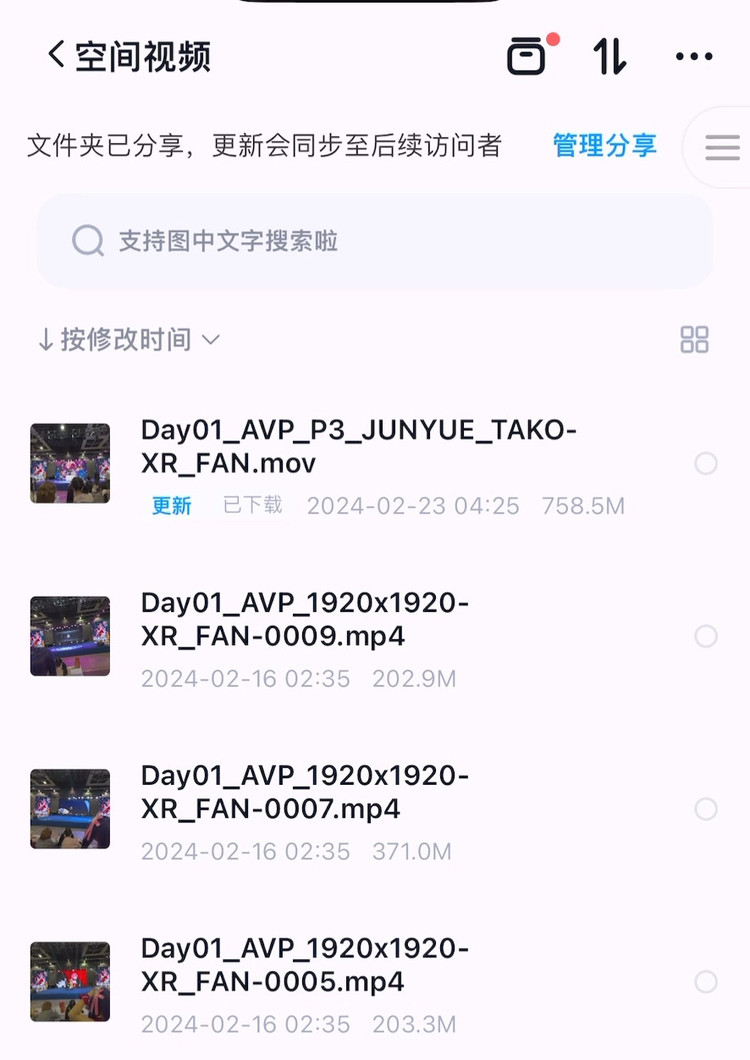The width and height of the screenshot is (750, 1060).
Task: Open the floating hamburger menu button
Action: (722, 148)
